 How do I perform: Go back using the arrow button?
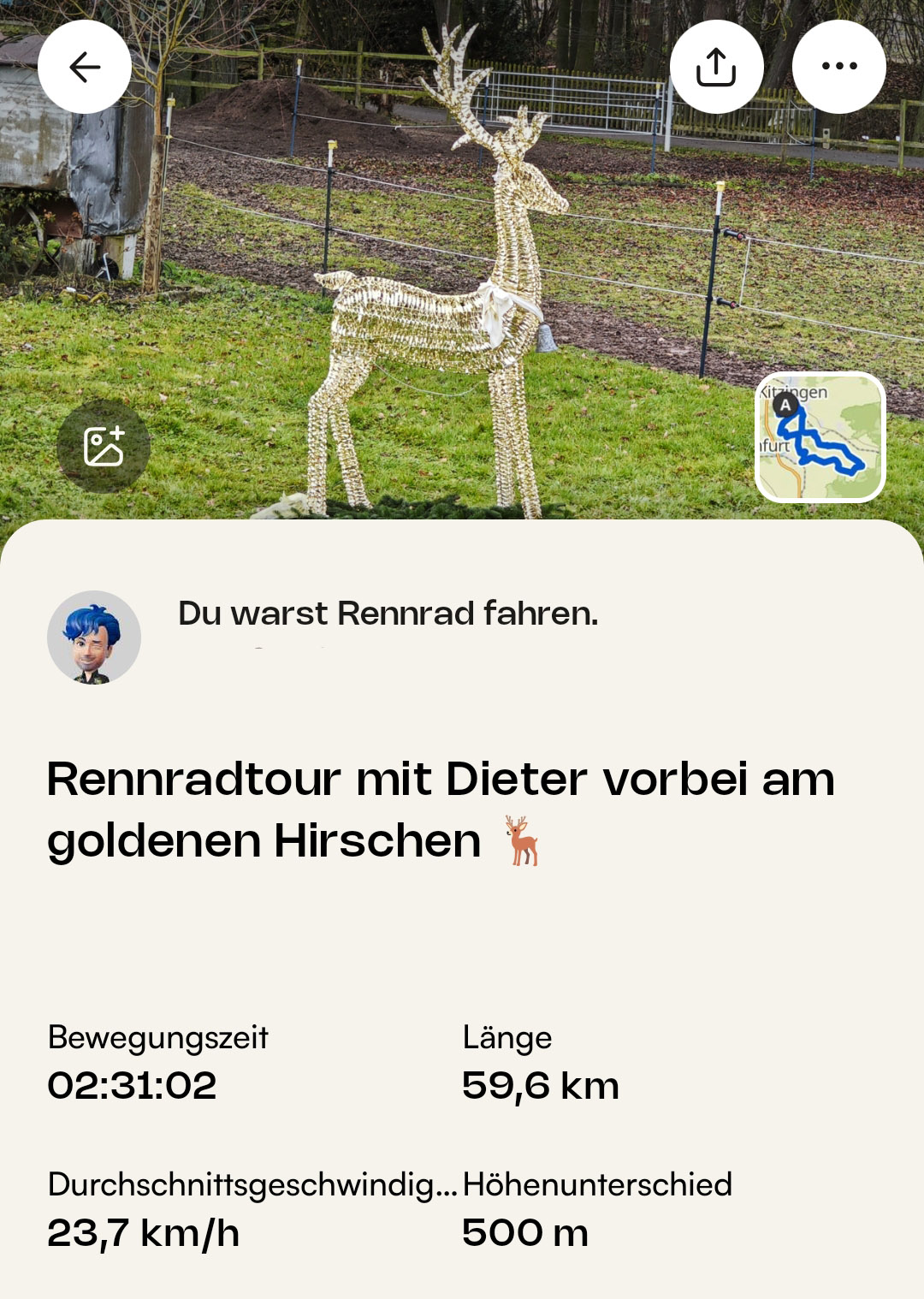[85, 67]
